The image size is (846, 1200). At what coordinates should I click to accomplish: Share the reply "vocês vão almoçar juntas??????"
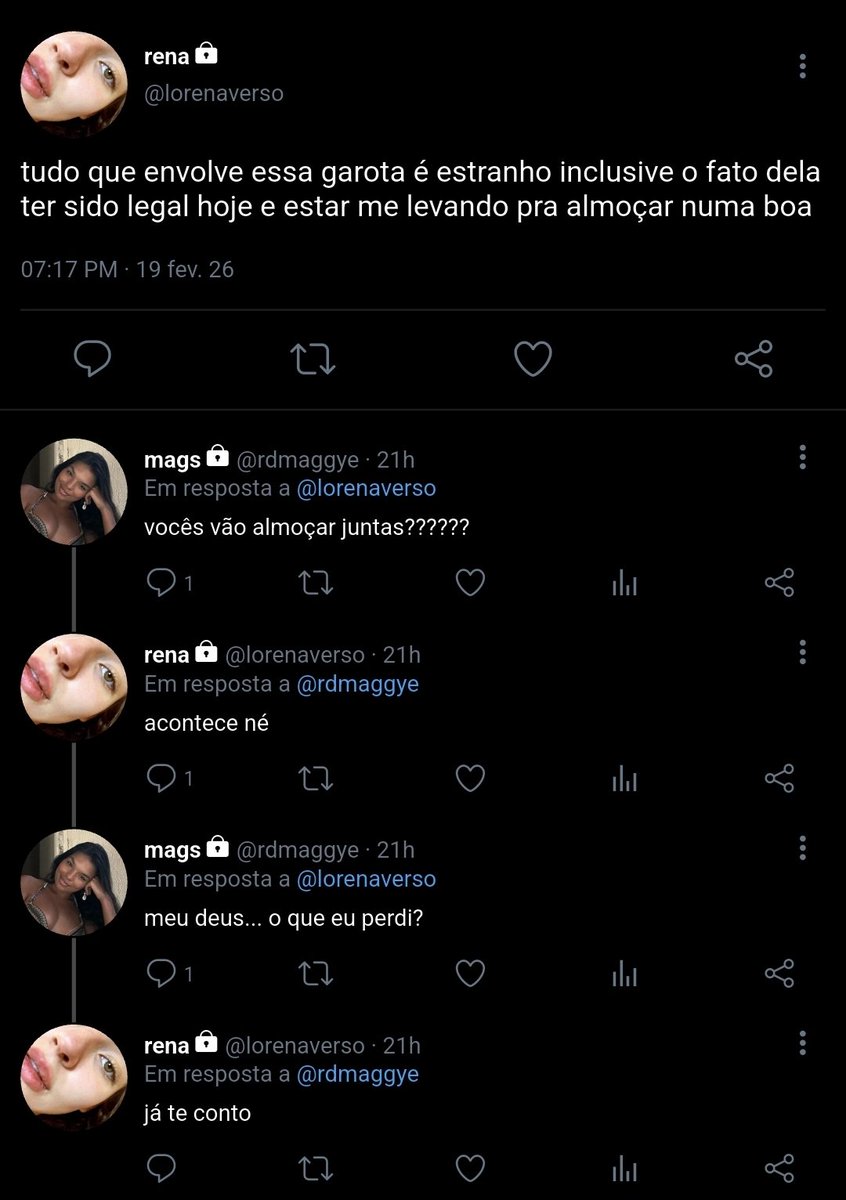pos(779,583)
